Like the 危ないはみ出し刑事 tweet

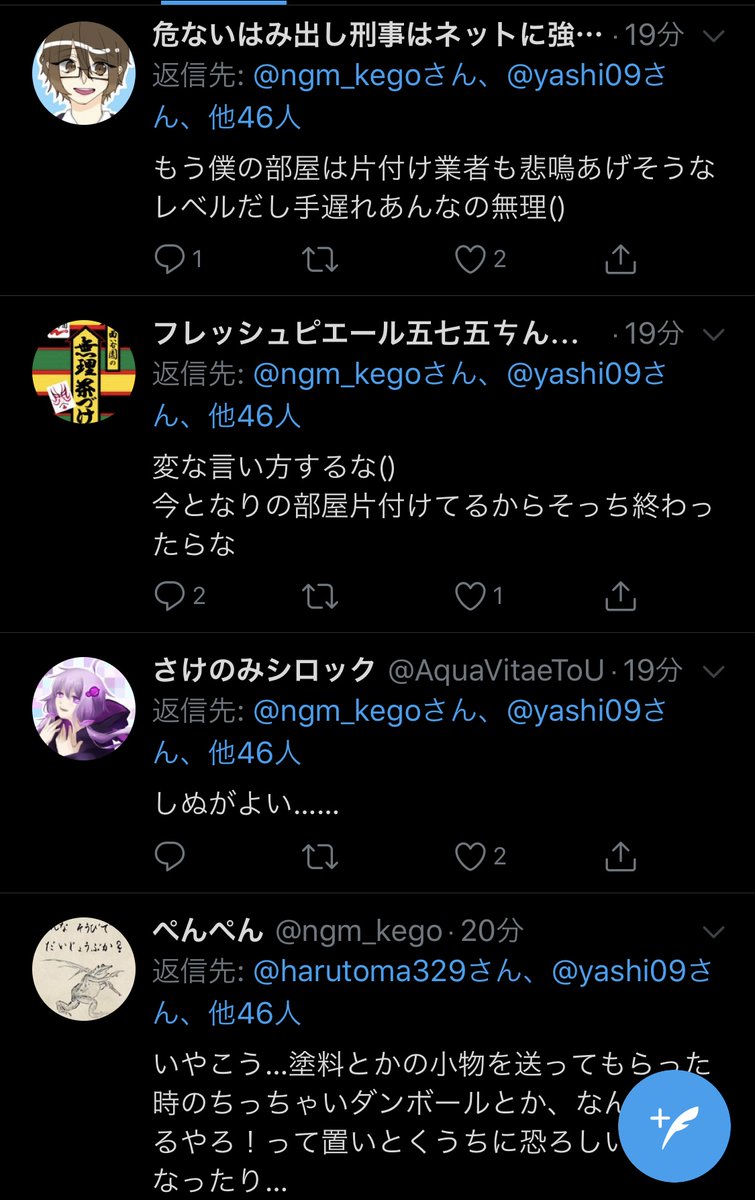pyautogui.click(x=468, y=258)
